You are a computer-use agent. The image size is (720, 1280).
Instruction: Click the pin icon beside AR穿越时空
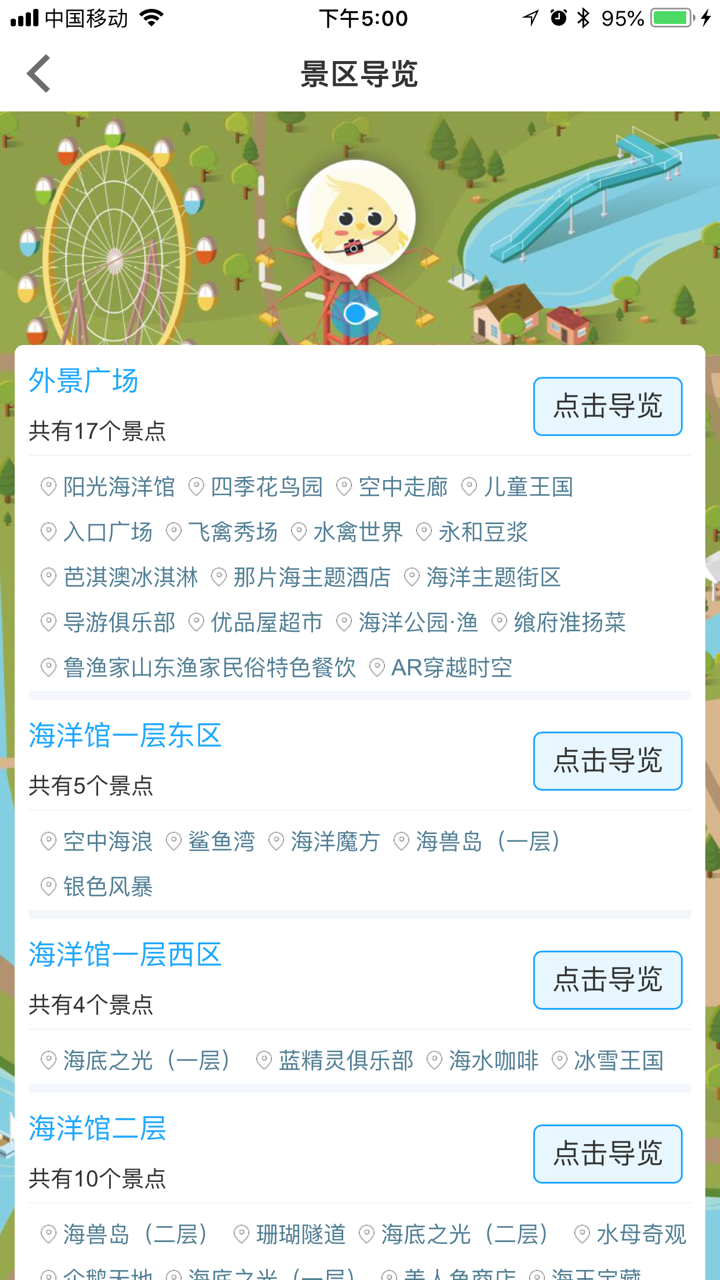376,667
